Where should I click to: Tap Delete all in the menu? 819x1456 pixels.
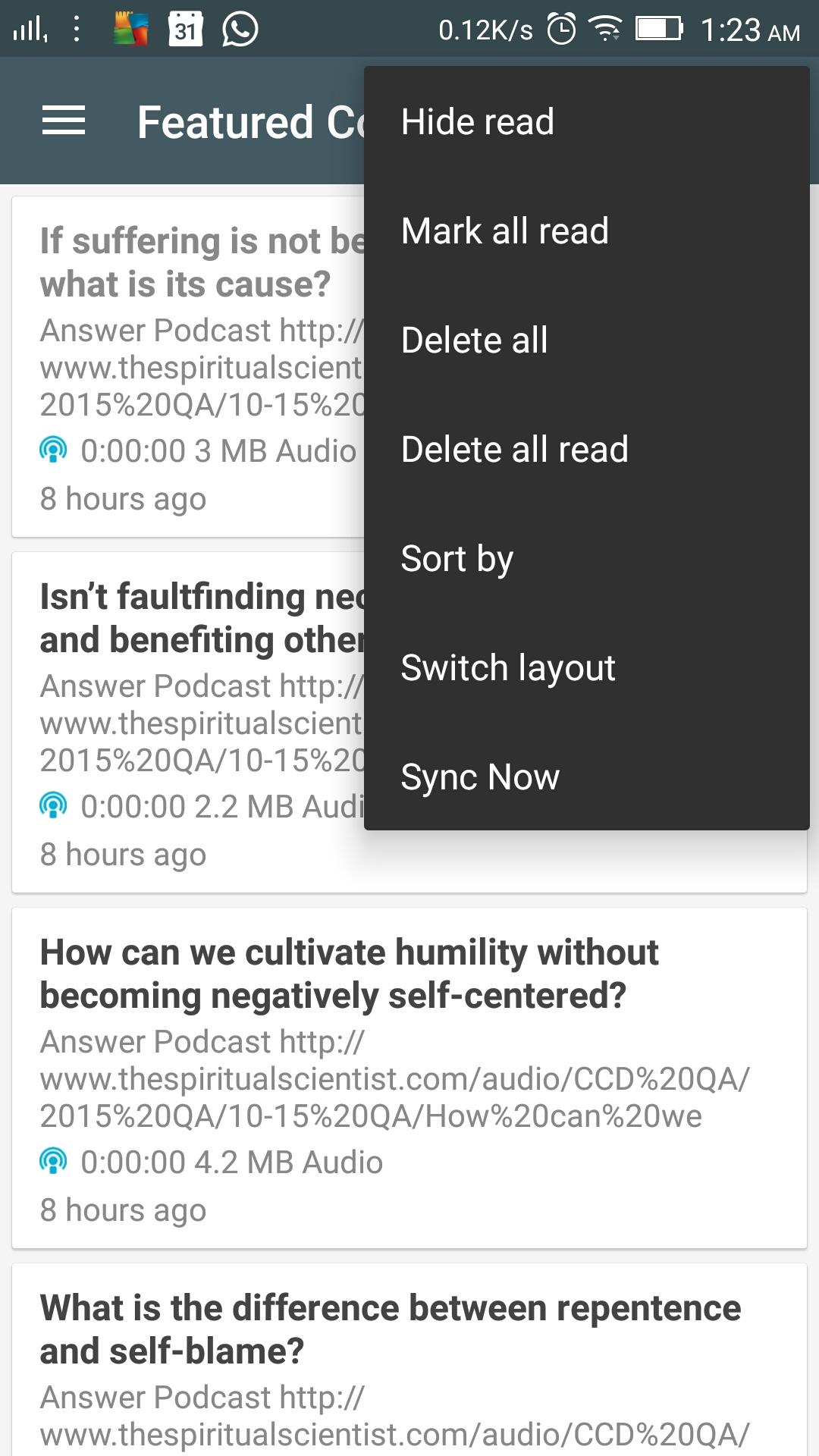[587, 340]
